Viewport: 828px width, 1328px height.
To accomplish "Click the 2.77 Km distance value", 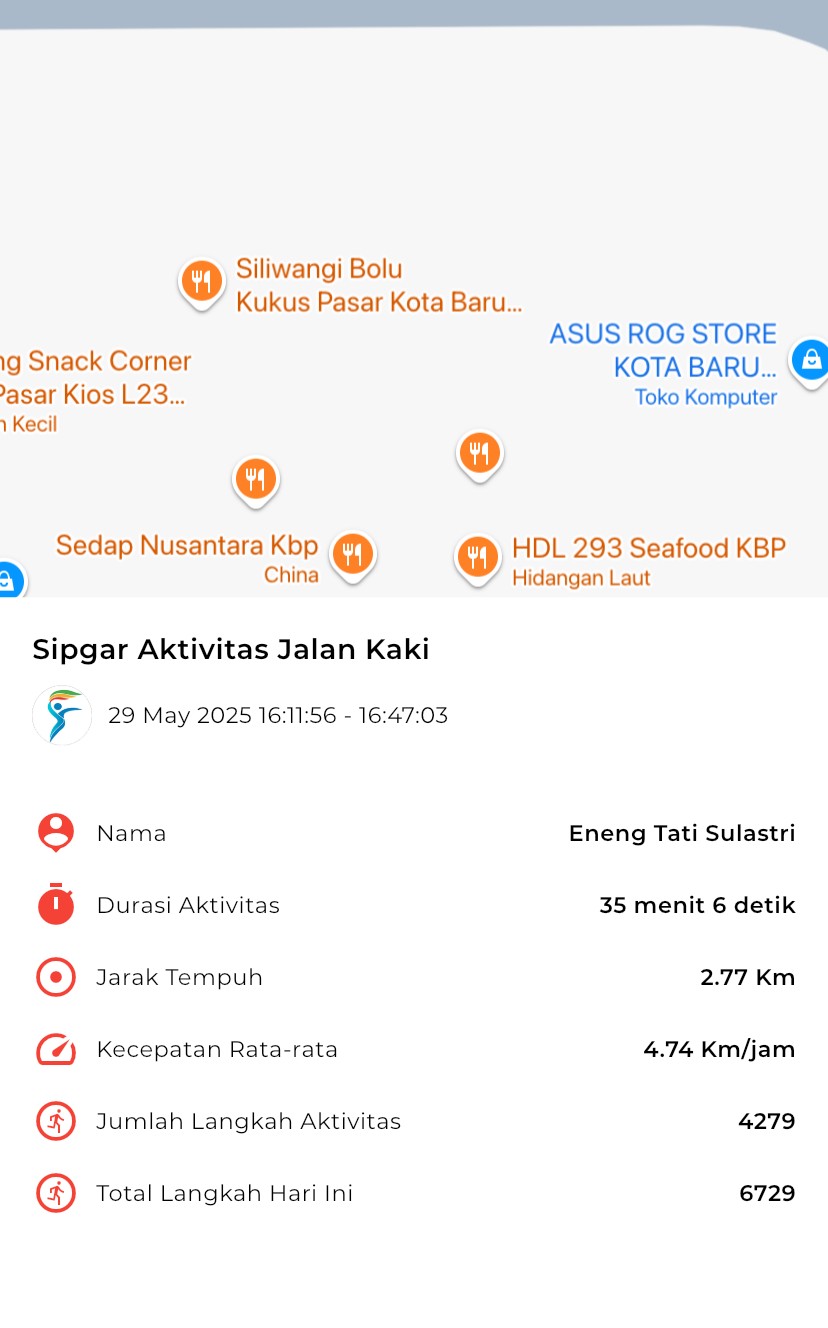I will (x=747, y=976).
